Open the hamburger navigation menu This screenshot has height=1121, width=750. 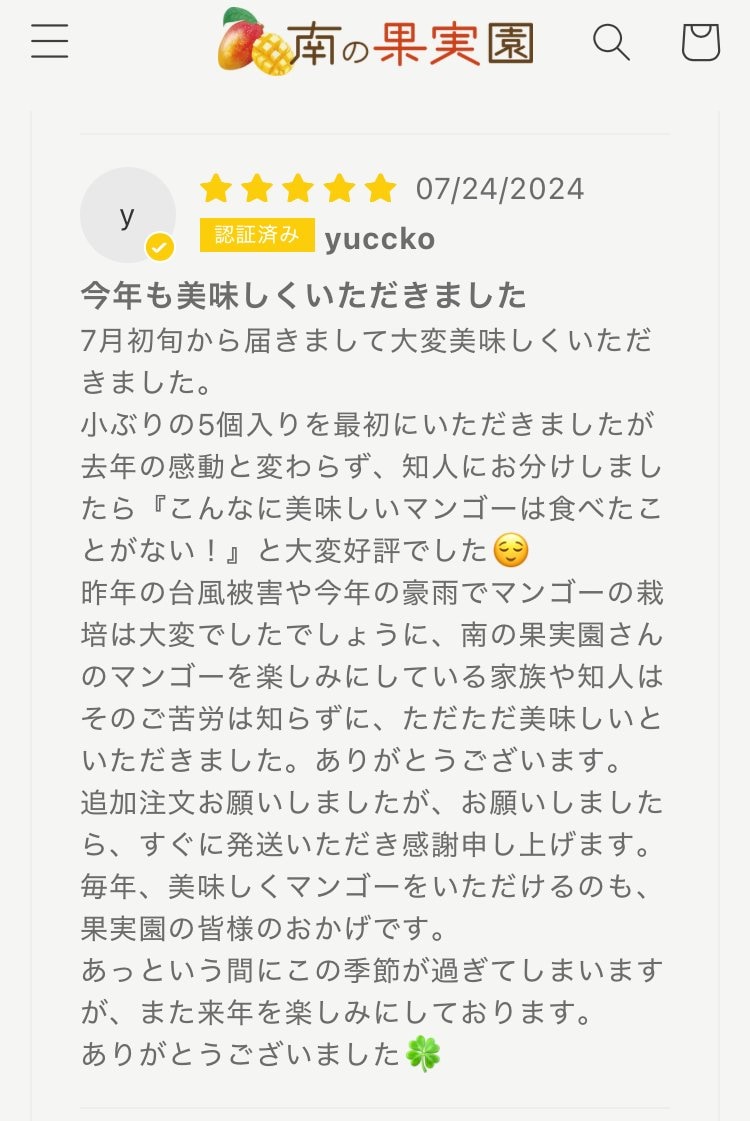pyautogui.click(x=49, y=42)
